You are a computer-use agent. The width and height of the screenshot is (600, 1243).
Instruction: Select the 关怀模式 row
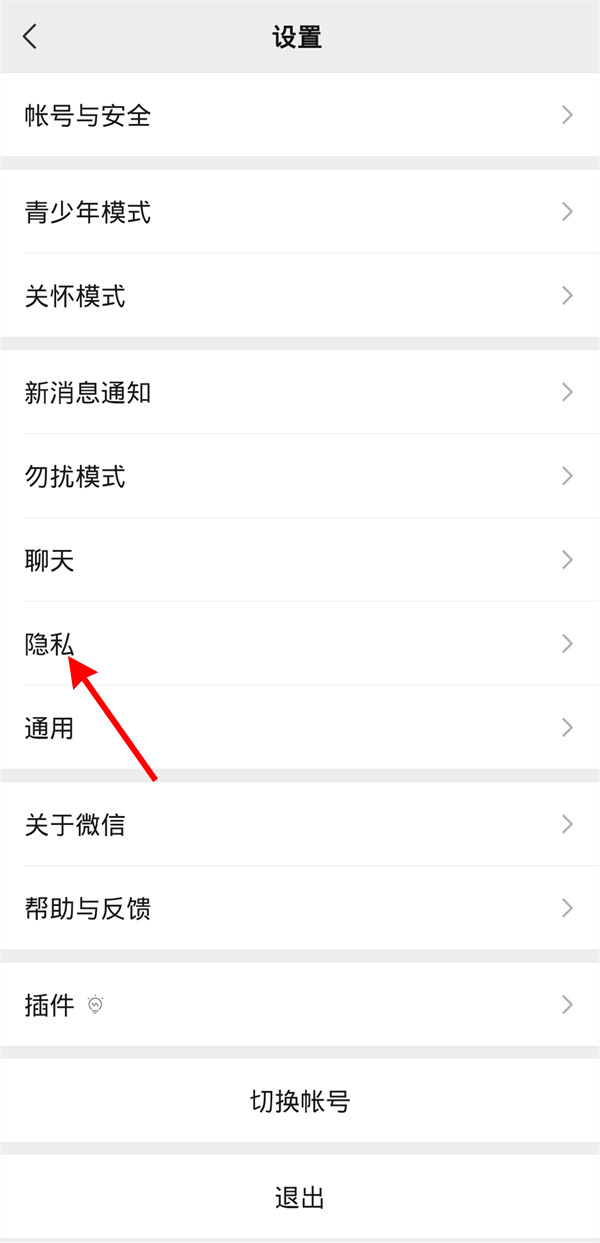300,296
